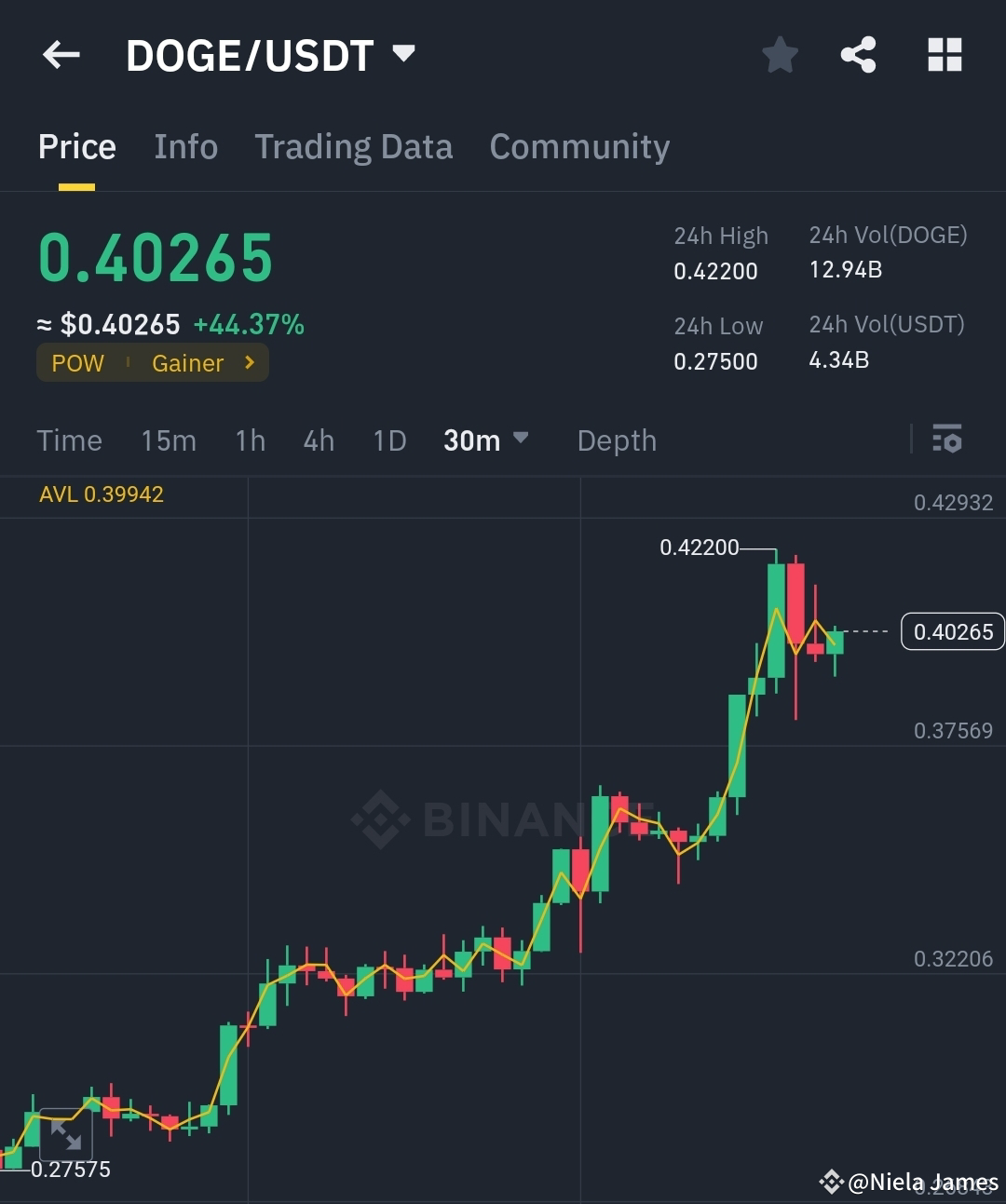Enable the 1h chart interval
Image resolution: width=1006 pixels, height=1204 pixels.
click(250, 440)
